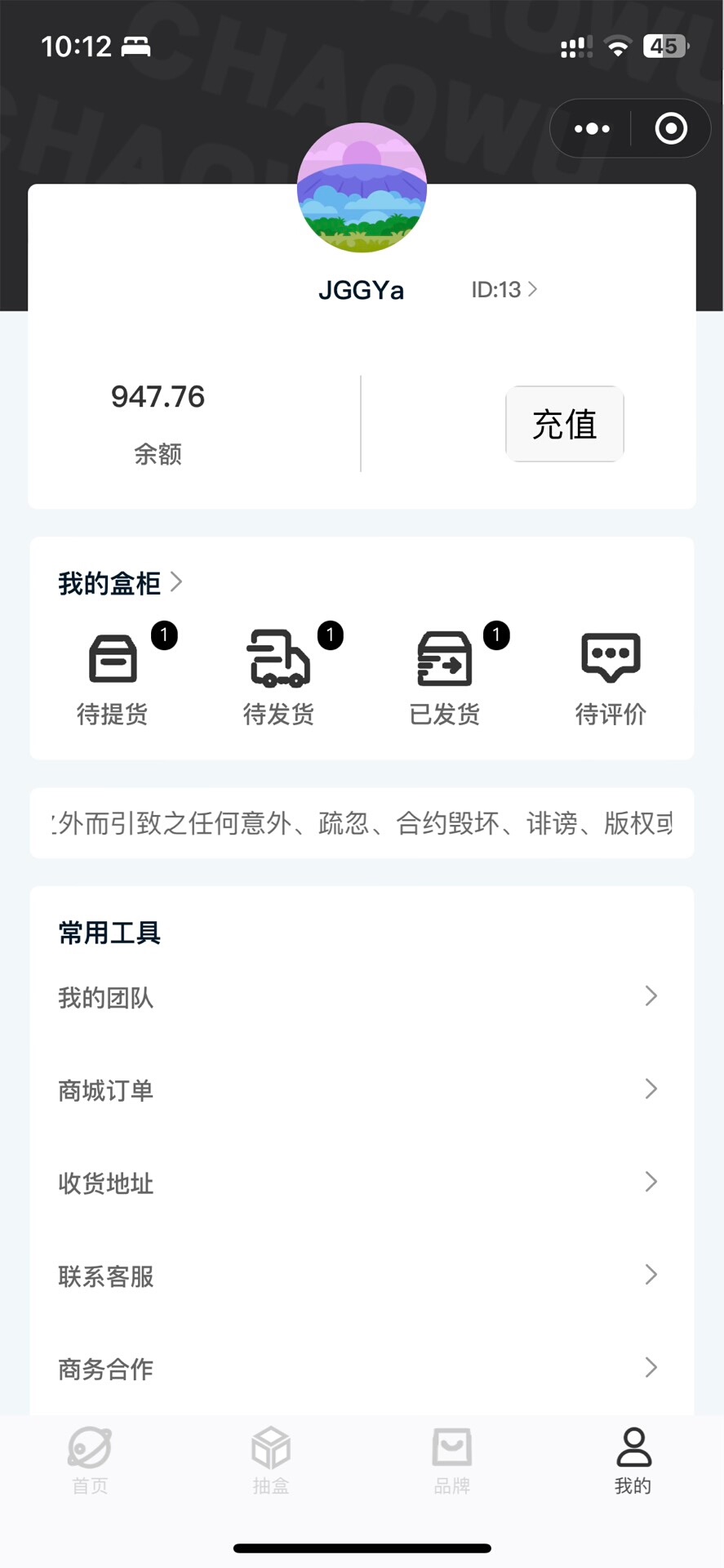Select the 我的 tab
The image size is (724, 1568).
click(633, 1461)
